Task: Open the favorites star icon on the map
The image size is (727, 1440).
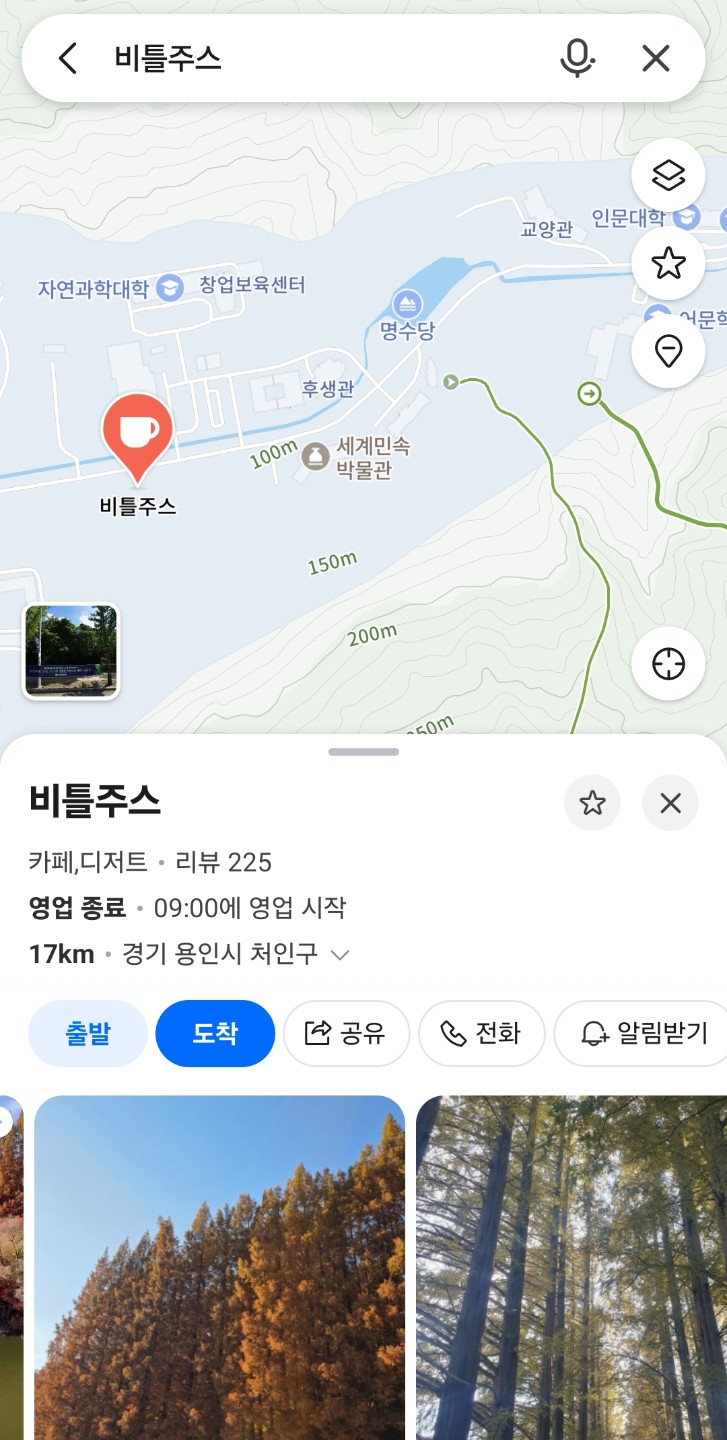Action: pos(667,262)
